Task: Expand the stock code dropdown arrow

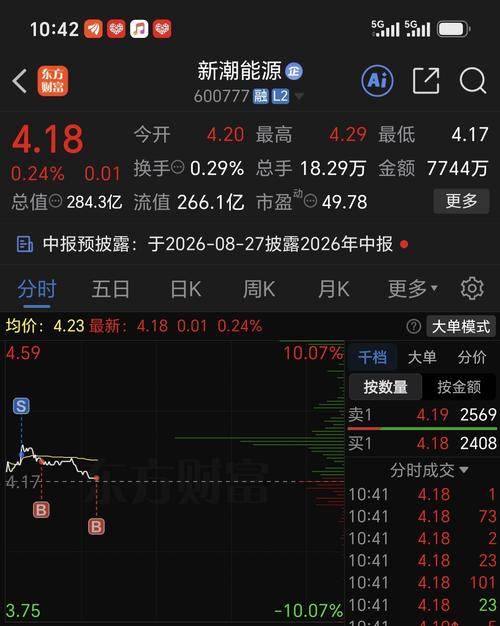Action: tap(299, 96)
